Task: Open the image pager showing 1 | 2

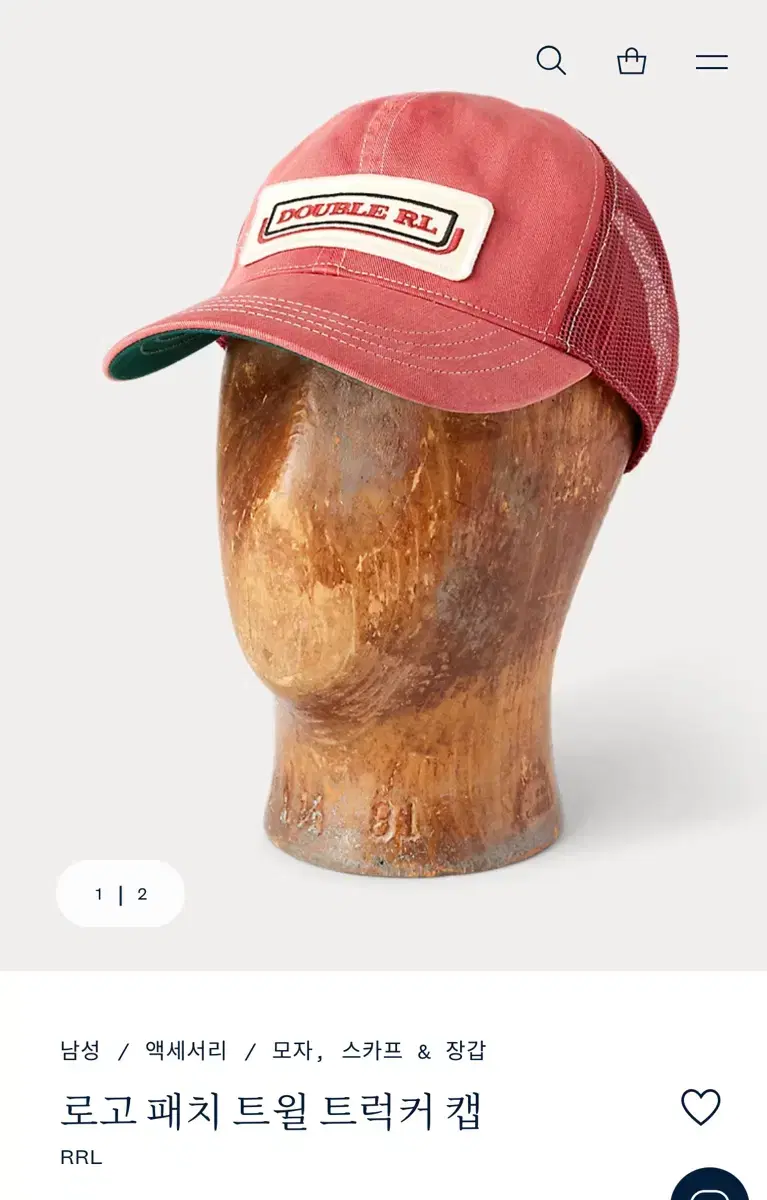Action: click(x=119, y=896)
